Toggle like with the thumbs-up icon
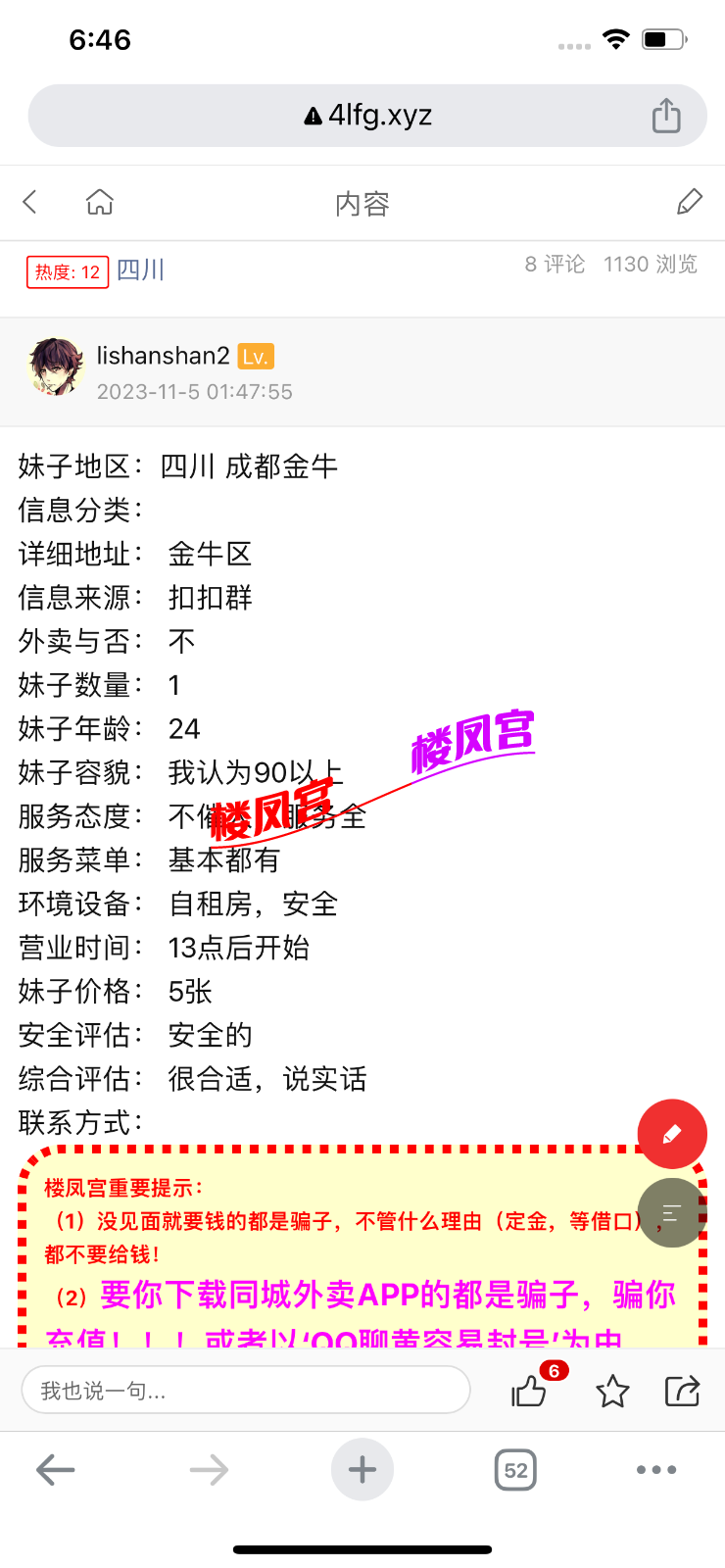 click(528, 1392)
